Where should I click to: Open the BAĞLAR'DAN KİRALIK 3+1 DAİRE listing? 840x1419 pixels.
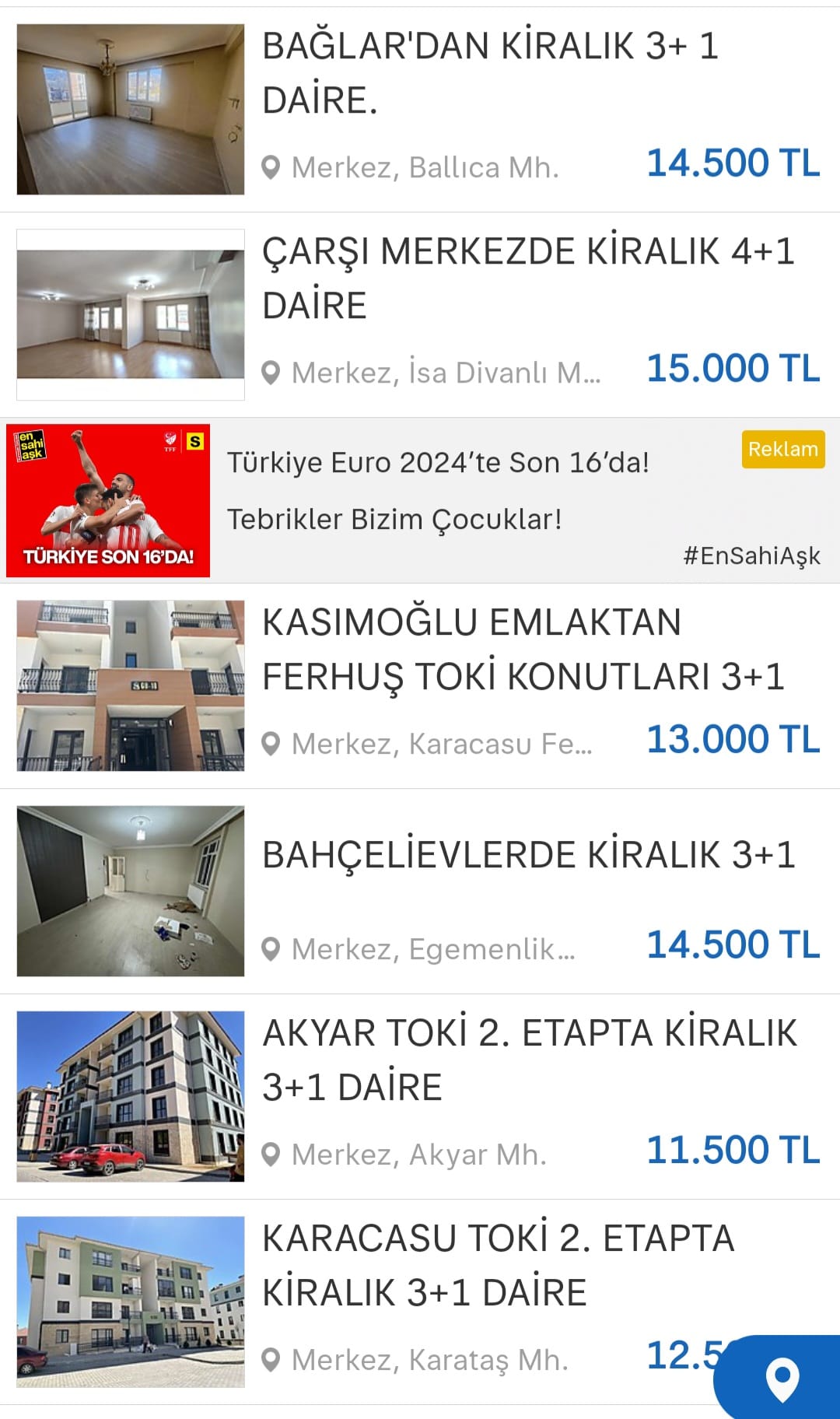click(x=490, y=73)
